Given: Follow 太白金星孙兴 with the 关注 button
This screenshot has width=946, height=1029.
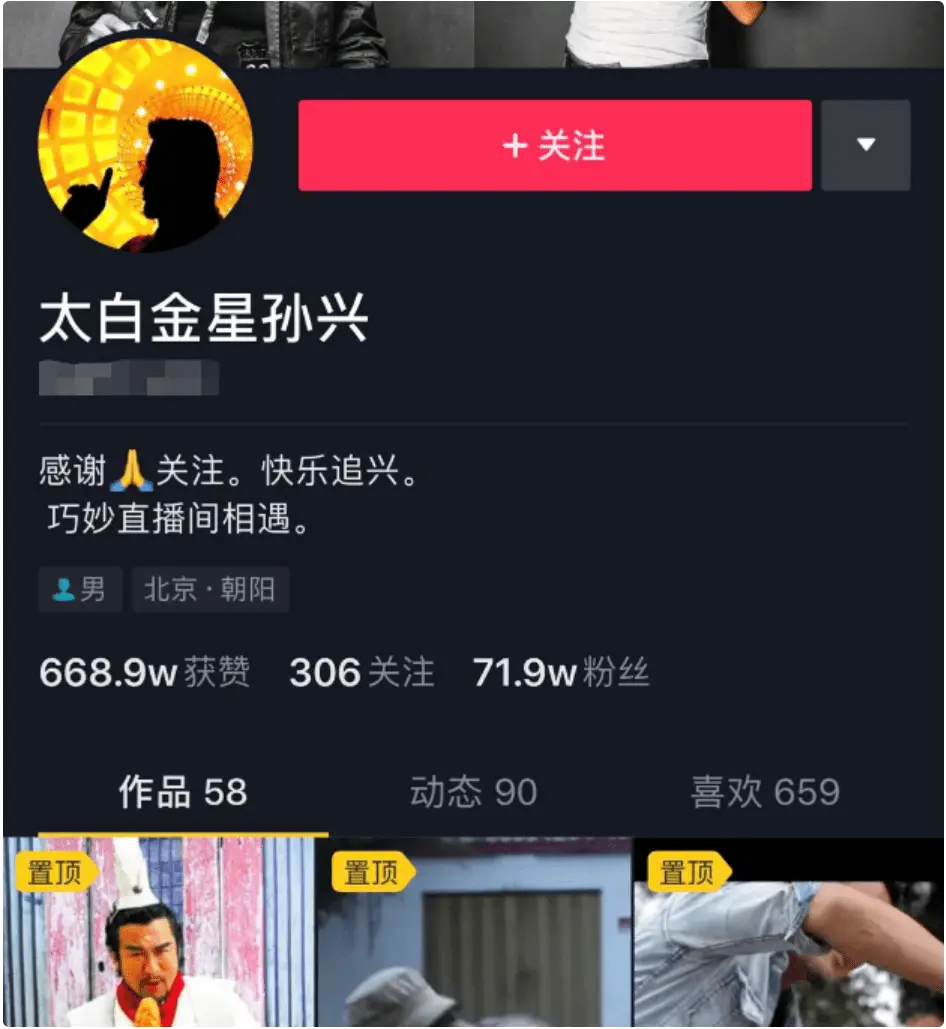Looking at the screenshot, I should 554,146.
